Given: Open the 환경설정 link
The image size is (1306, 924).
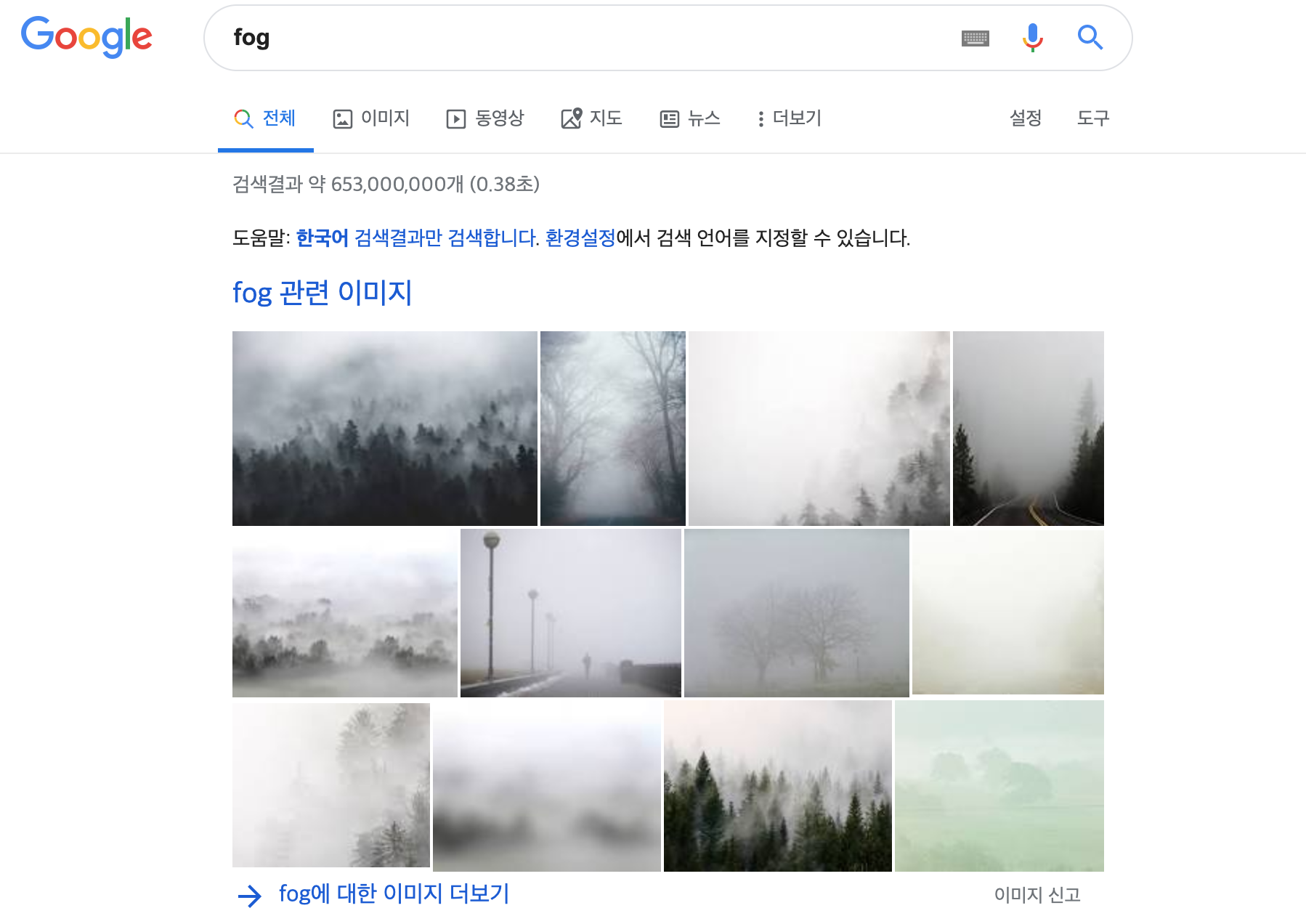Looking at the screenshot, I should (x=580, y=238).
